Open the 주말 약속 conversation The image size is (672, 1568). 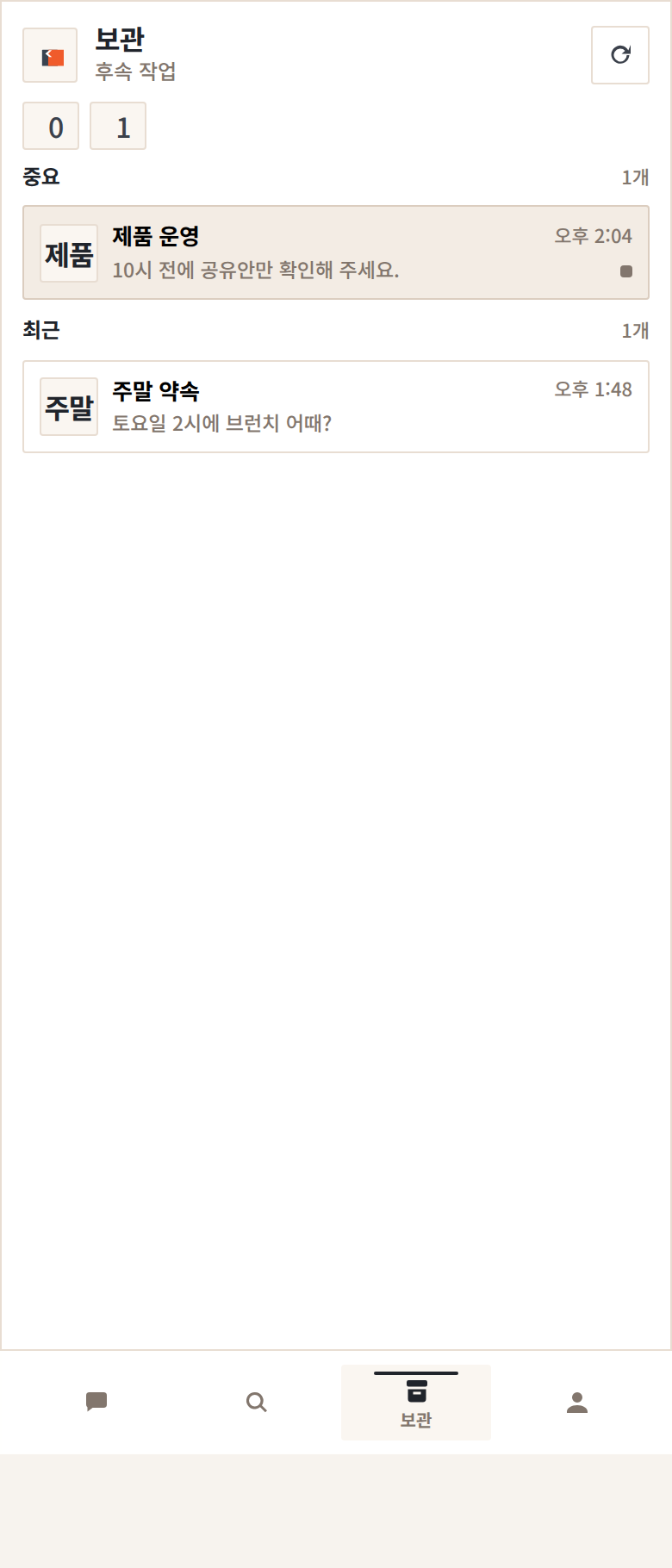[335, 407]
